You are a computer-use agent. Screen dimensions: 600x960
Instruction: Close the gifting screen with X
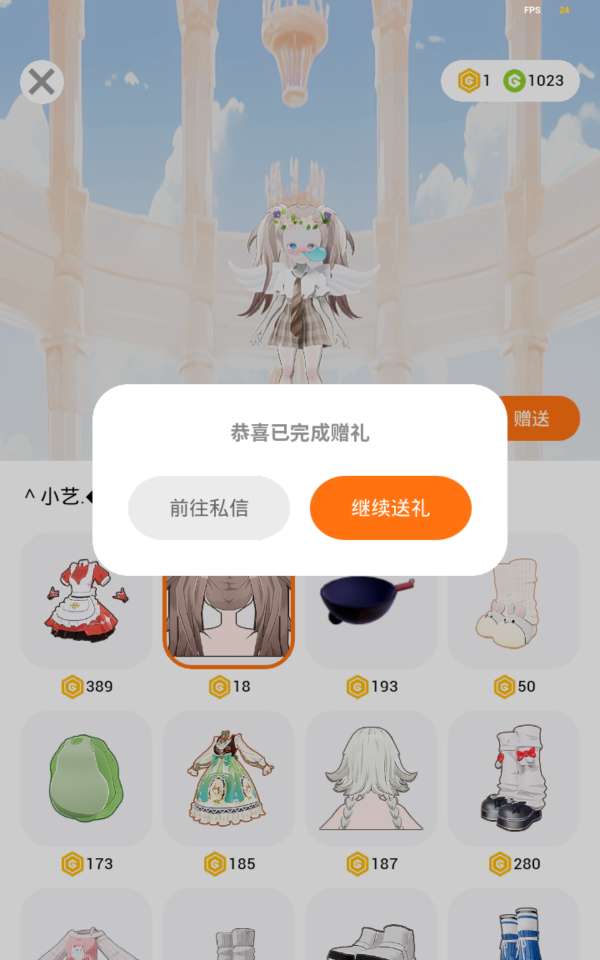click(x=42, y=81)
